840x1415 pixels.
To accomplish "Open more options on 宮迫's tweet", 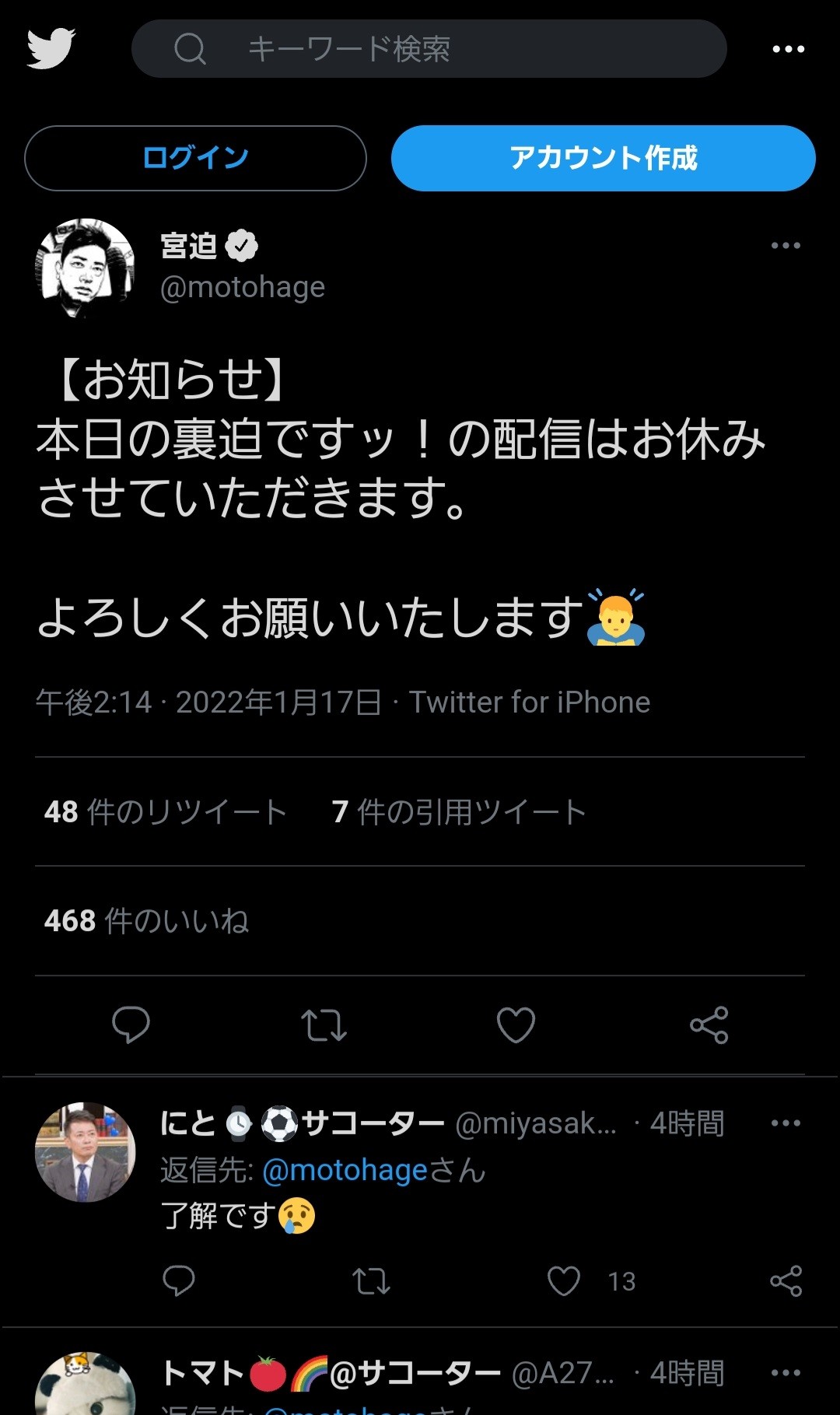I will point(786,246).
